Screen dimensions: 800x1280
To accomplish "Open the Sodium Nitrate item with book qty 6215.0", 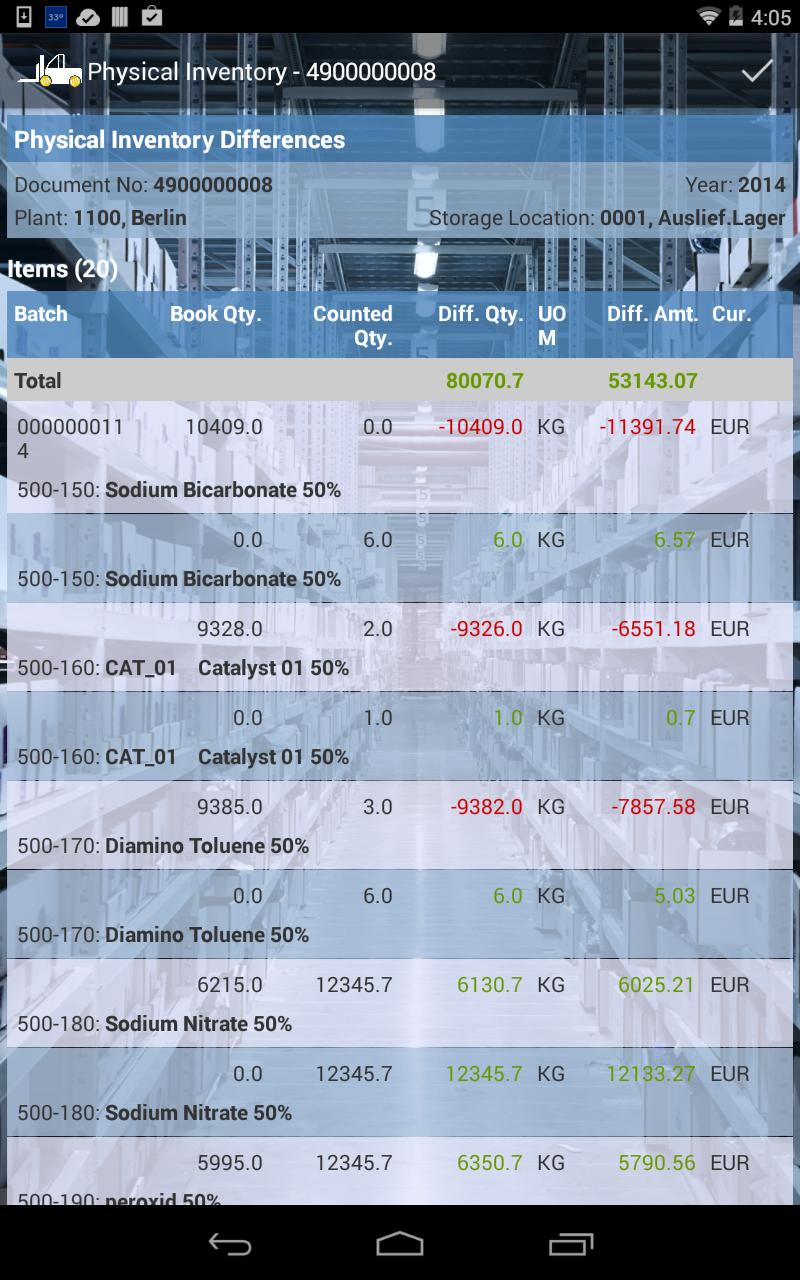I will [x=400, y=1004].
